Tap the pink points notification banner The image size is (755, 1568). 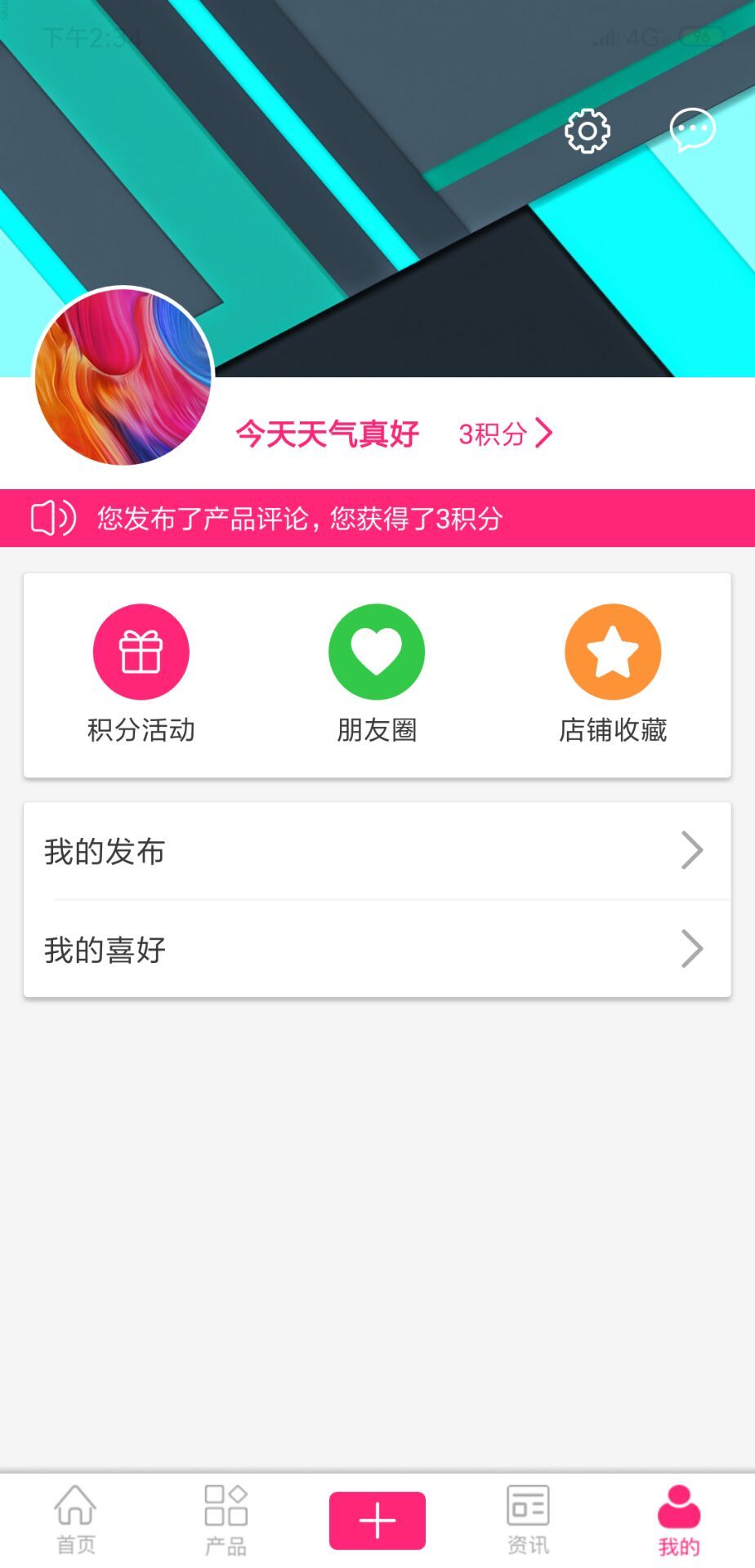tap(377, 518)
